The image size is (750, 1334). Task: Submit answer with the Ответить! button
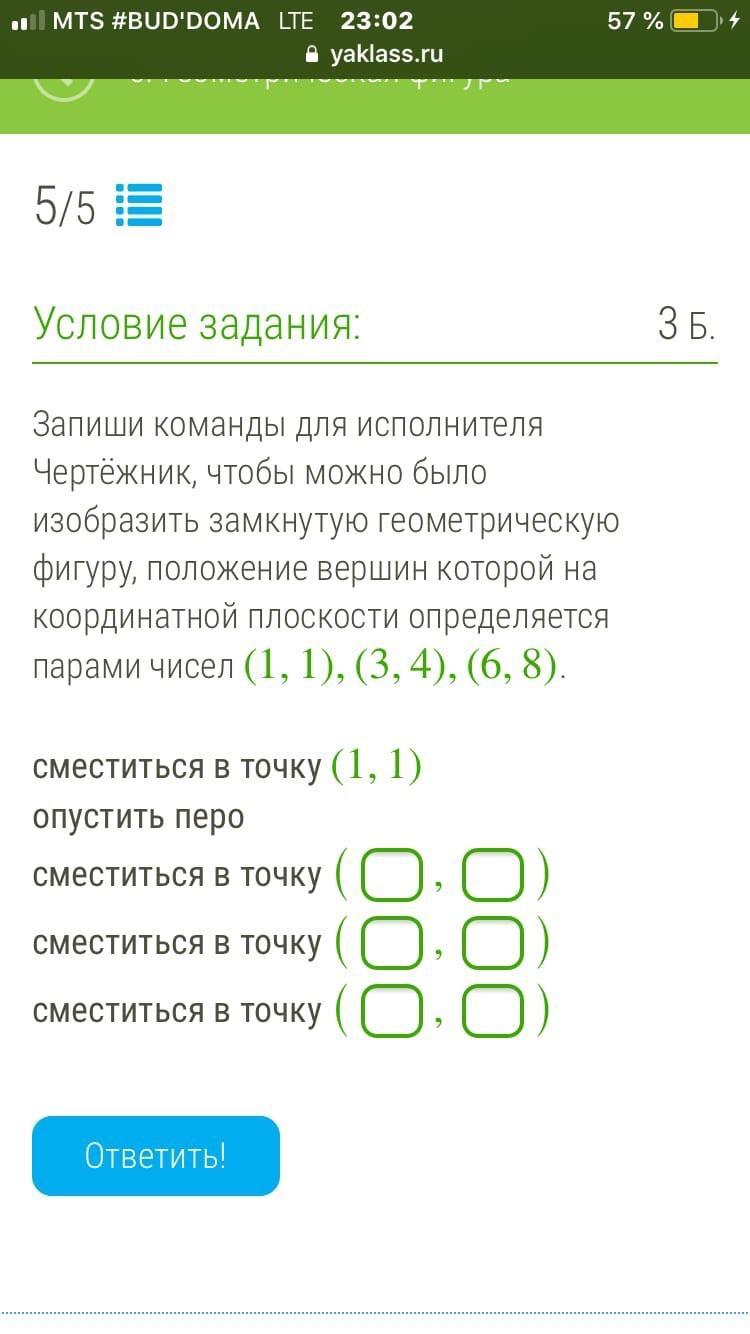click(x=156, y=1156)
